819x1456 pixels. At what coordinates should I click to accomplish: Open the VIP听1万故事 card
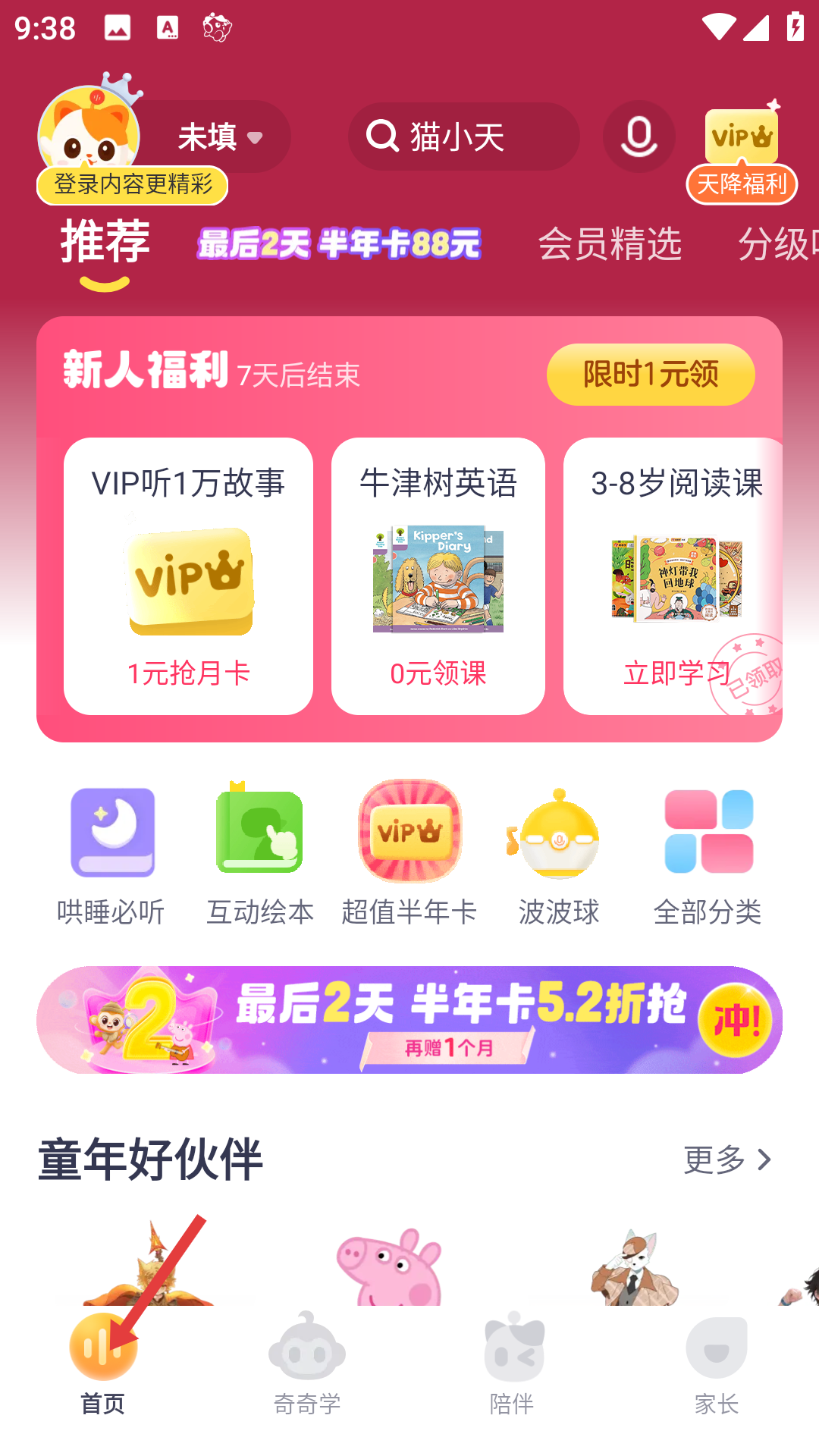coord(188,576)
